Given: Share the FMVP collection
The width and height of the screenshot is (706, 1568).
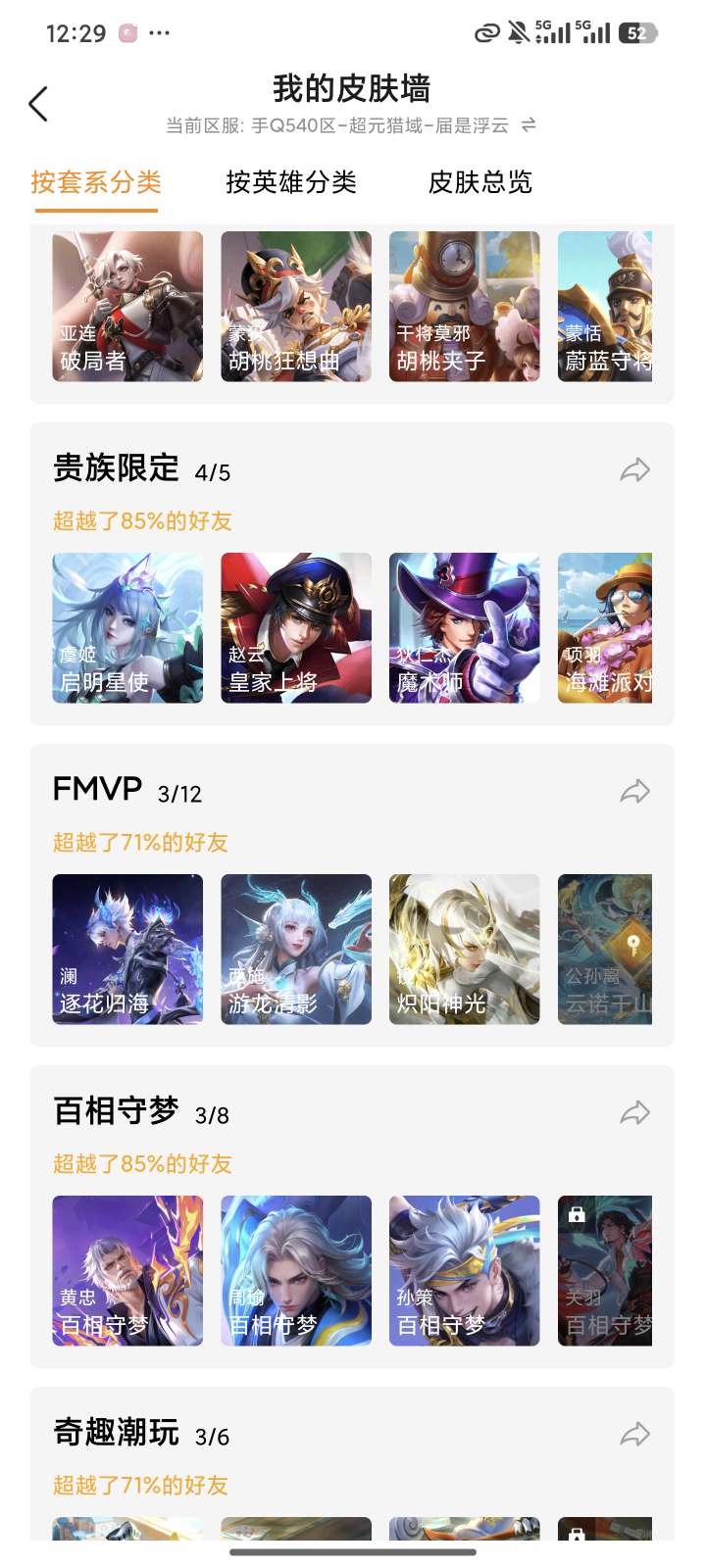Looking at the screenshot, I should 635,792.
